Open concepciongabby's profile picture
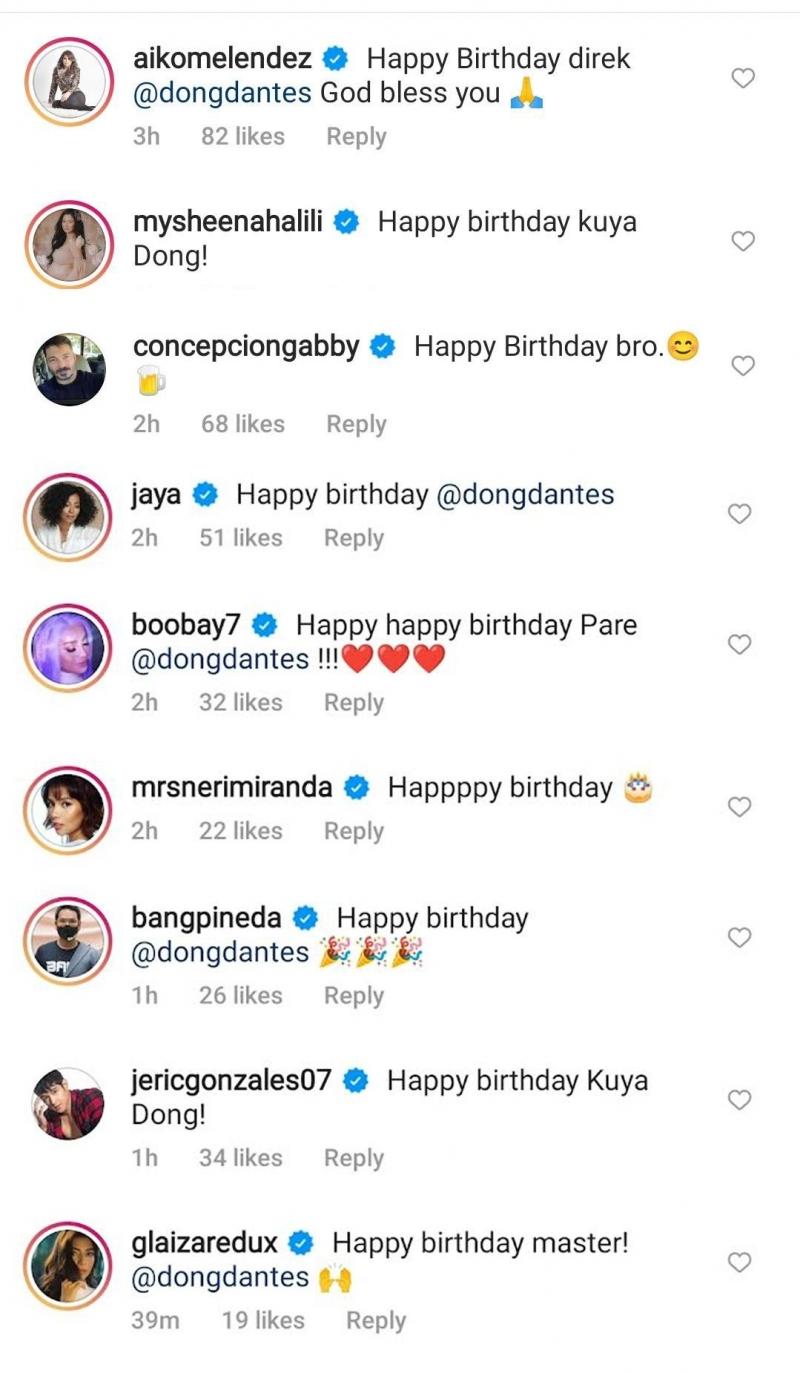The image size is (800, 1373). 66,369
